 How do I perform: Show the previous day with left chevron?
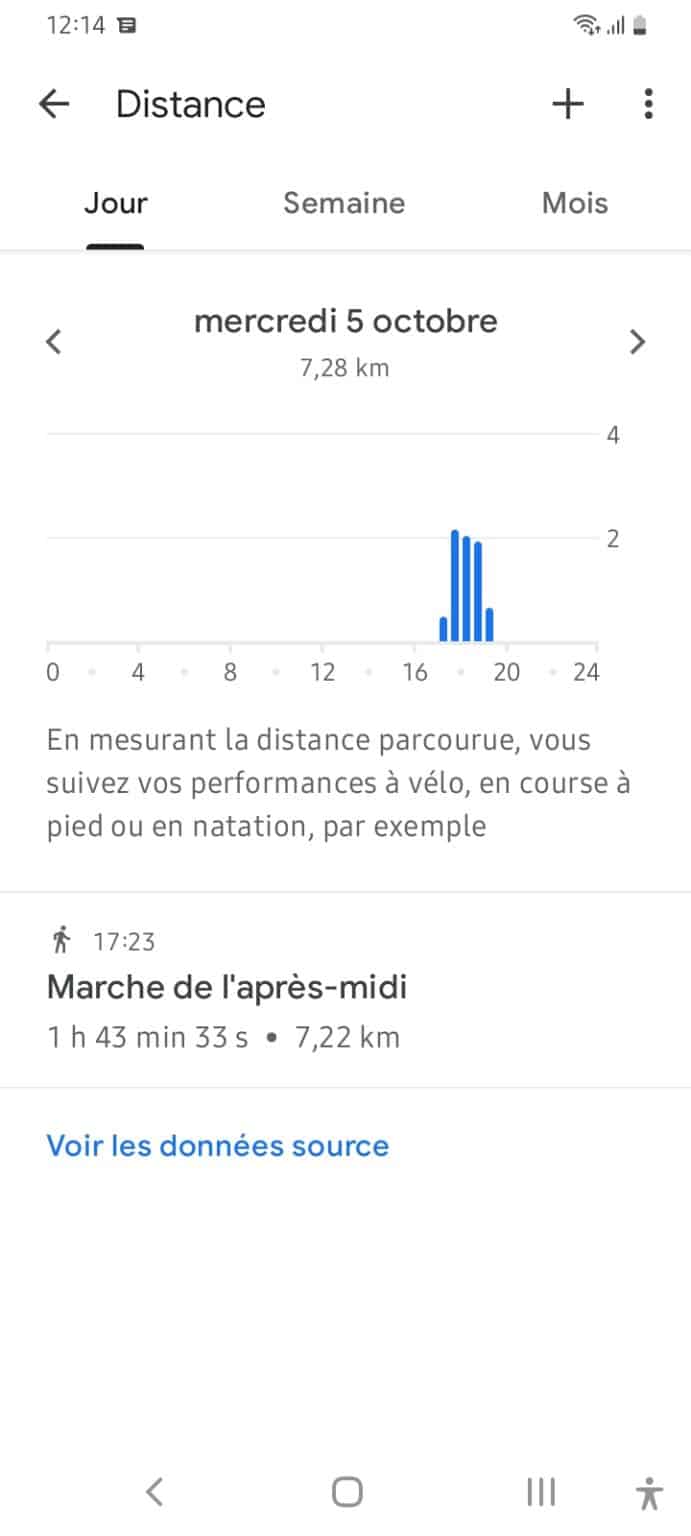pyautogui.click(x=55, y=342)
